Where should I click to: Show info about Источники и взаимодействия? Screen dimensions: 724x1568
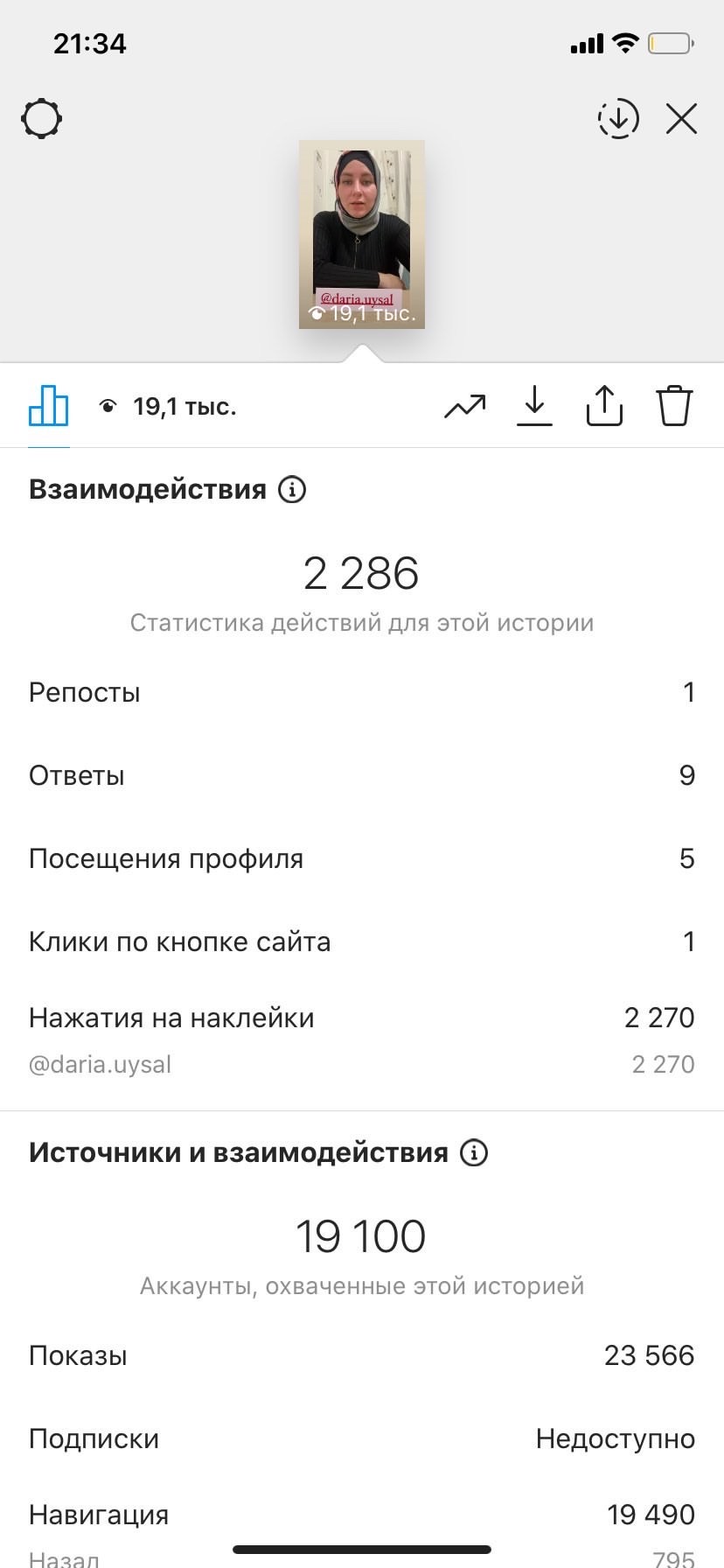coord(474,1152)
